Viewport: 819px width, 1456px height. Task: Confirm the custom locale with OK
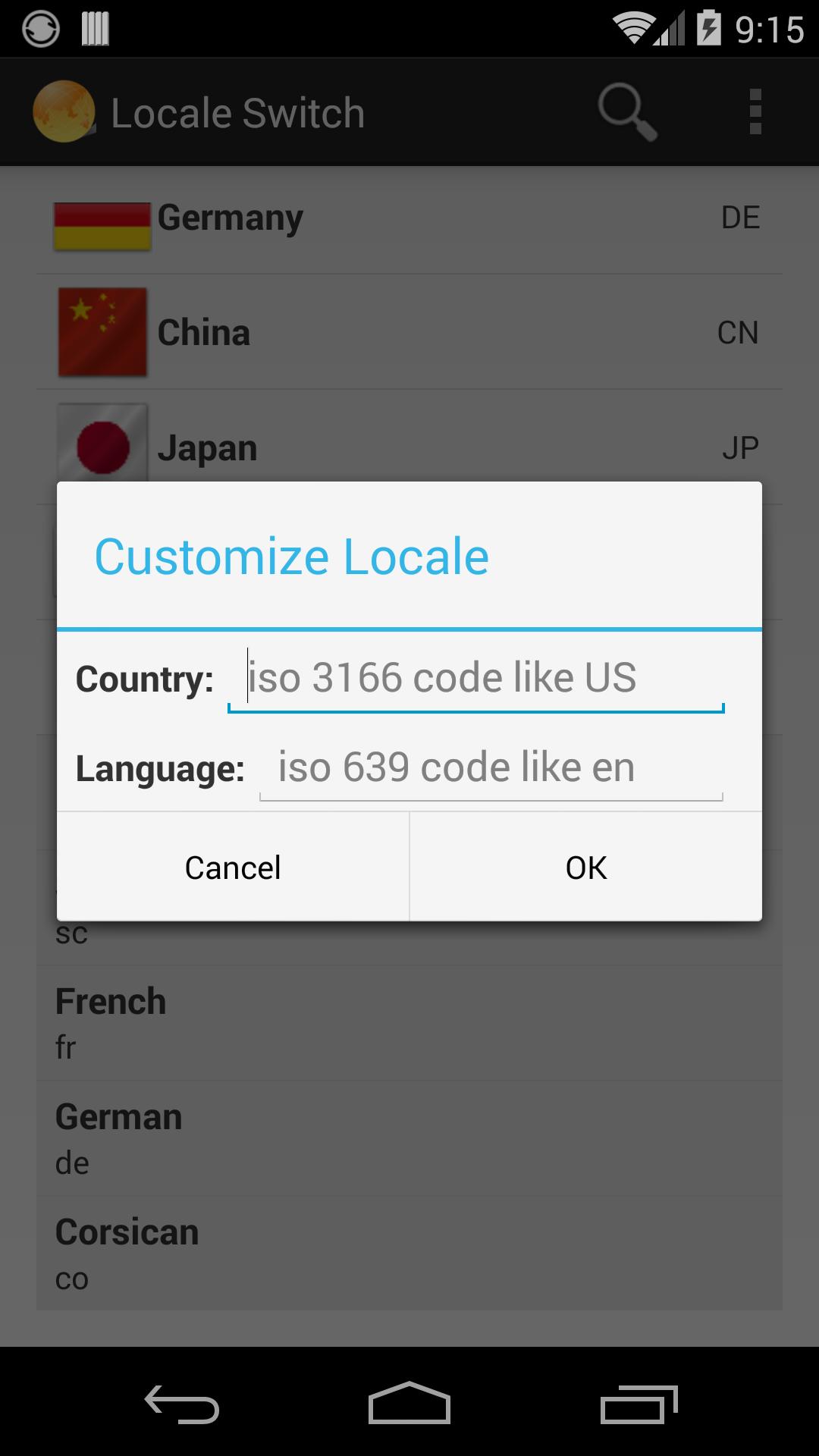[x=585, y=868]
